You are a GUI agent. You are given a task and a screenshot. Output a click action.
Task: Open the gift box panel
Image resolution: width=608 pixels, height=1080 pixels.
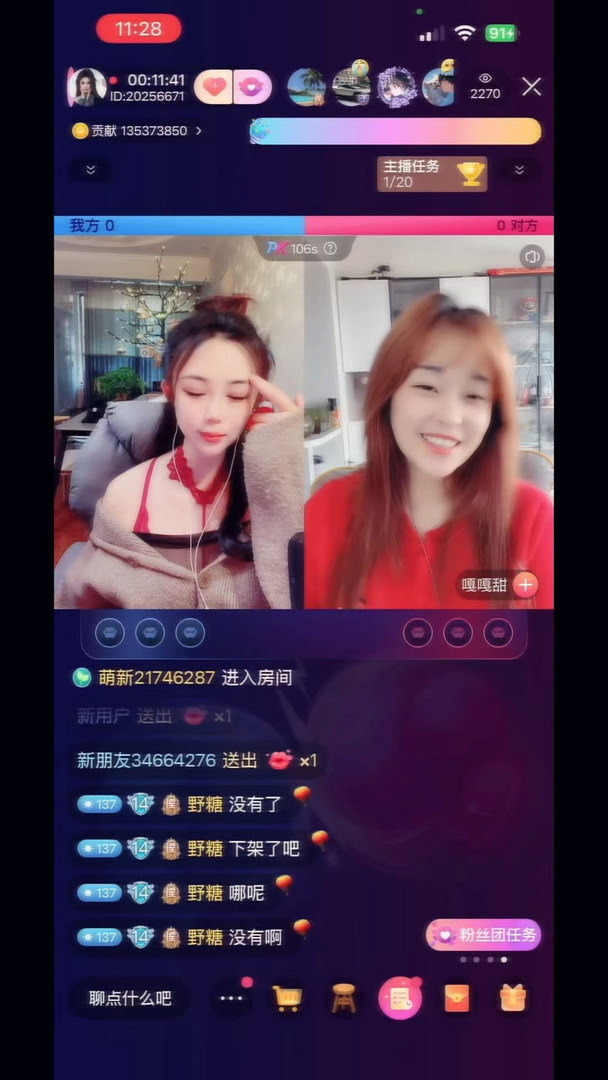pyautogui.click(x=513, y=998)
